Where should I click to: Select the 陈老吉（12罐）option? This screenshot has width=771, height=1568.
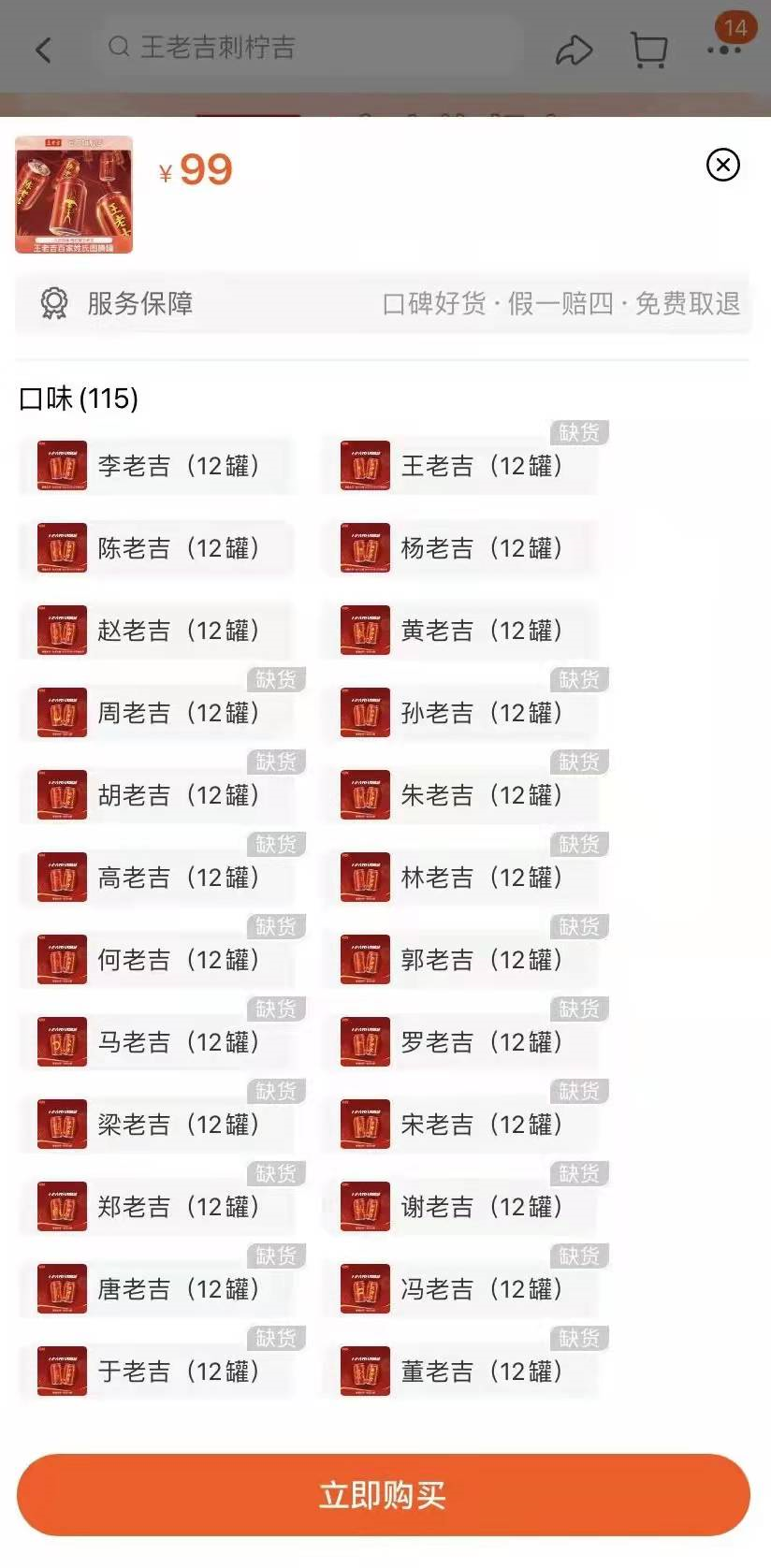156,548
